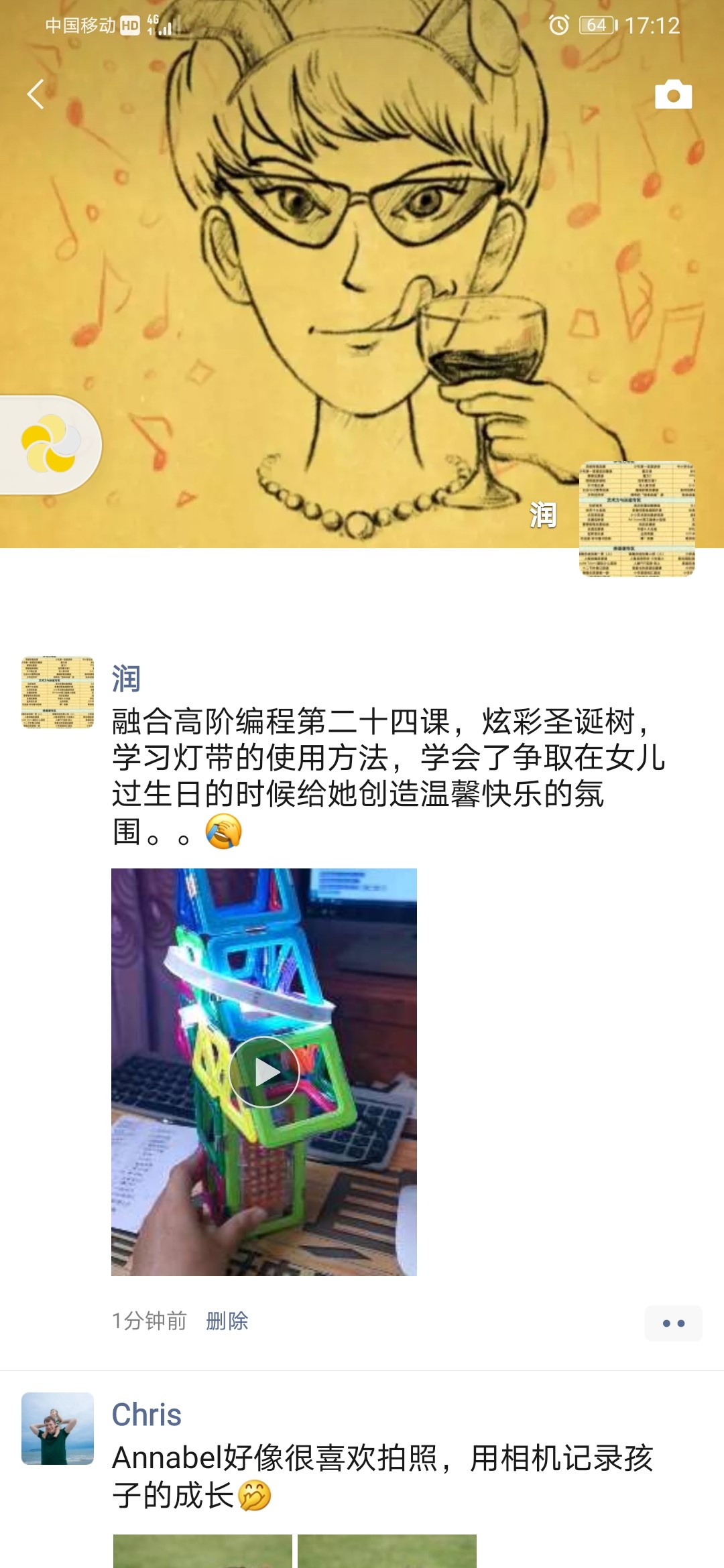The image size is (724, 1568).
Task: Play the Christmas tree video
Action: coord(264,1071)
